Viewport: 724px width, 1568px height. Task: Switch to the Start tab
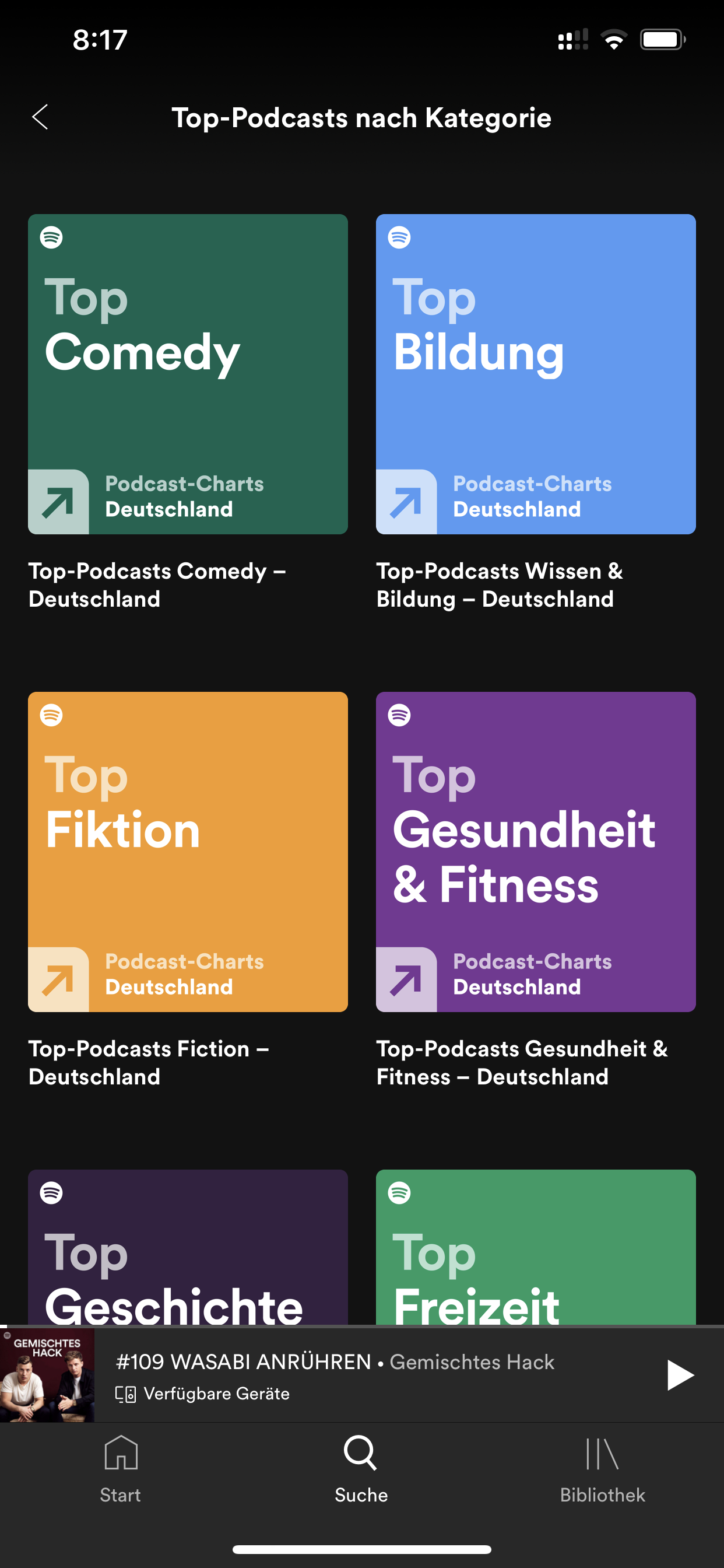[121, 1468]
